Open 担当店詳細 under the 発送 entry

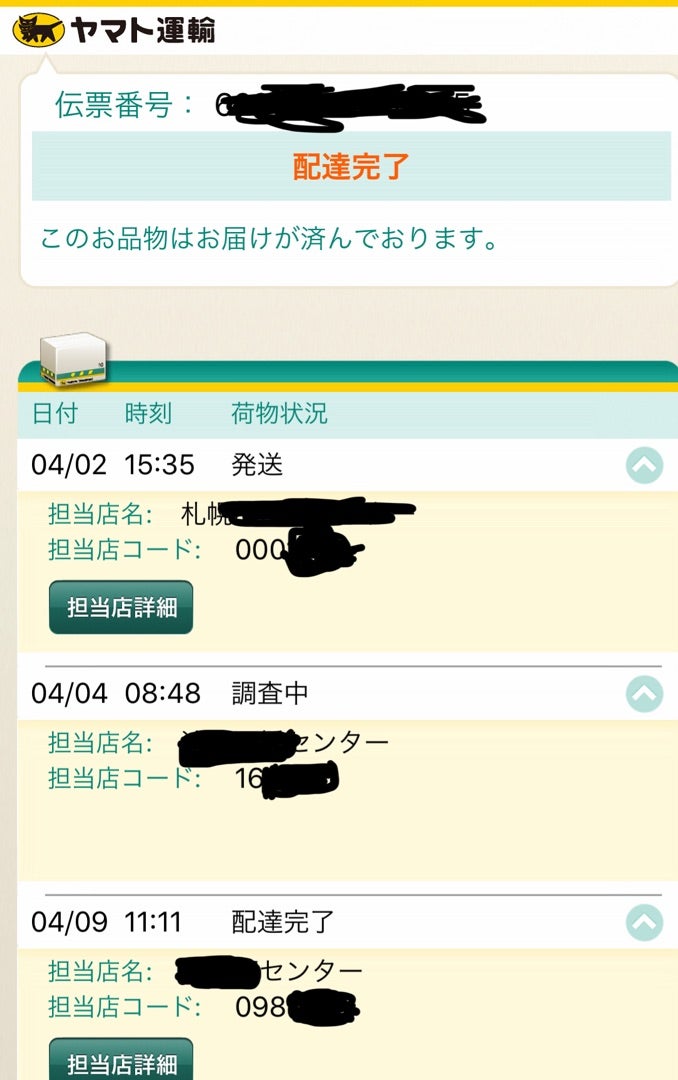click(121, 607)
